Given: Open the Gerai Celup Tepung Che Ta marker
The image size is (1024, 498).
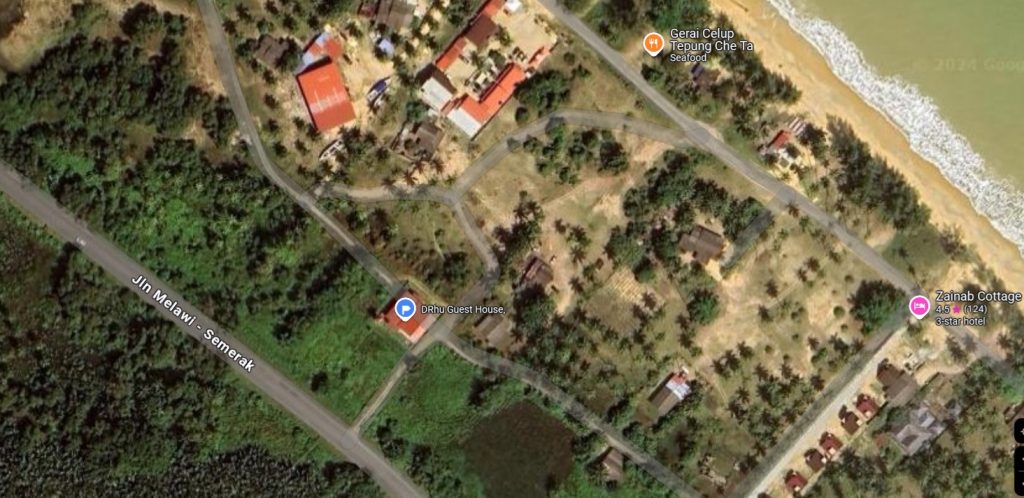Looking at the screenshot, I should [652, 43].
